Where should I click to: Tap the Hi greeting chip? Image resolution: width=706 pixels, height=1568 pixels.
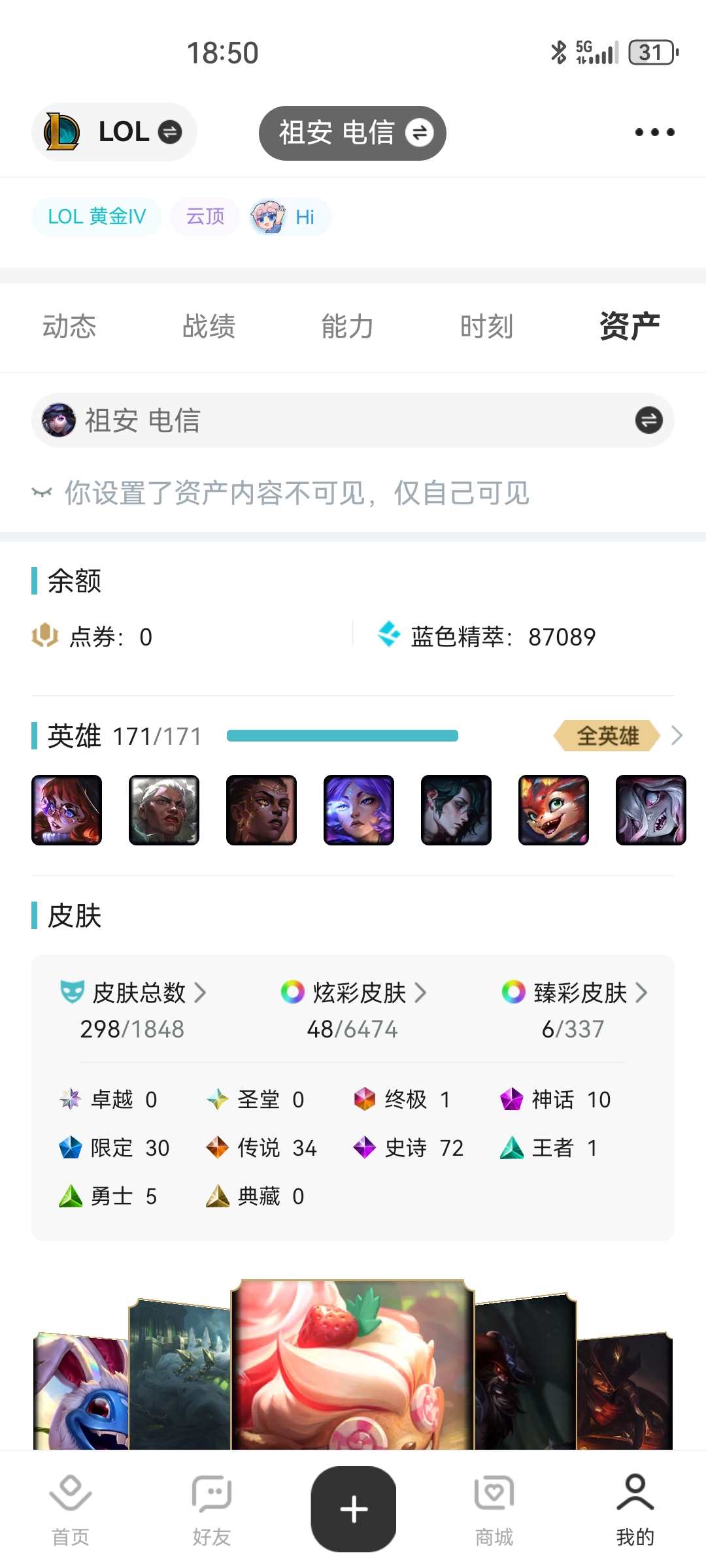click(290, 217)
